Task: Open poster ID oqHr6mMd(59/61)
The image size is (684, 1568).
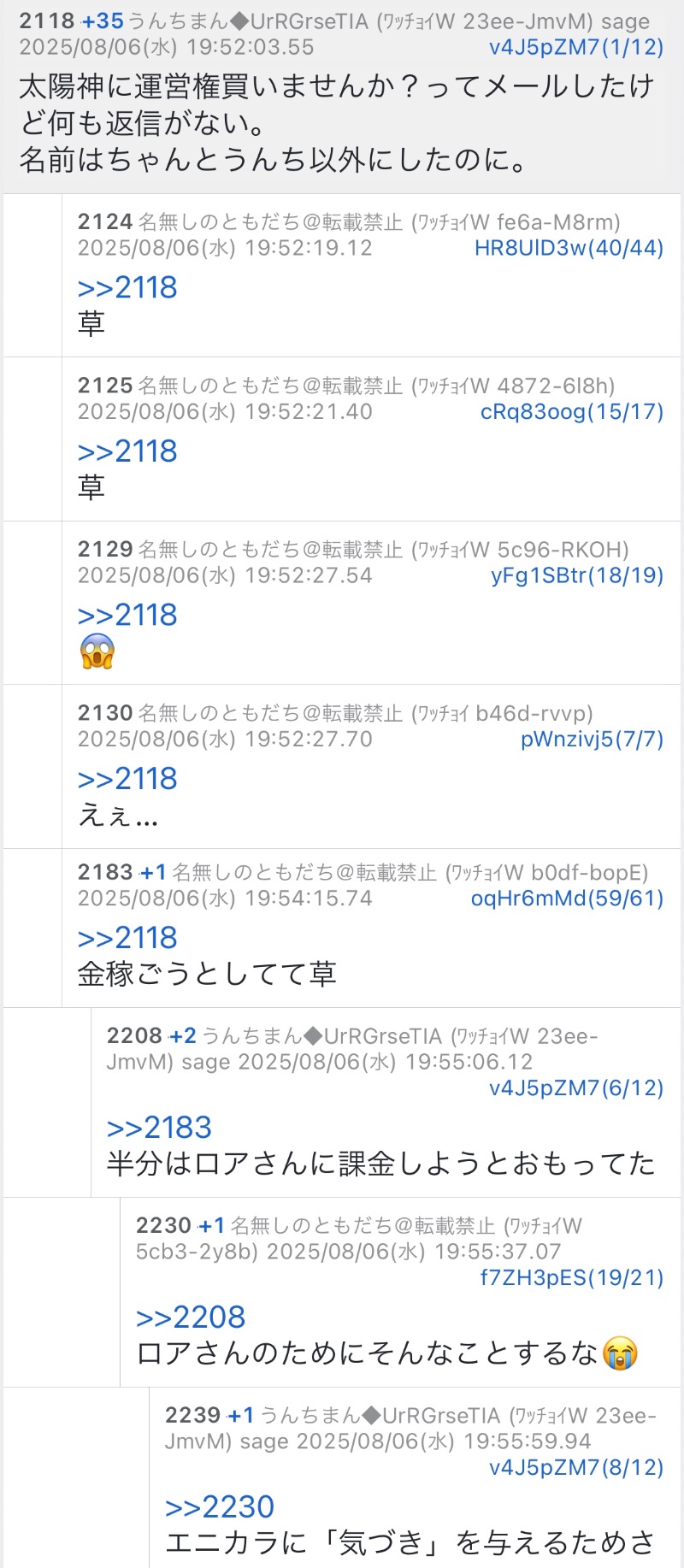Action: [567, 898]
